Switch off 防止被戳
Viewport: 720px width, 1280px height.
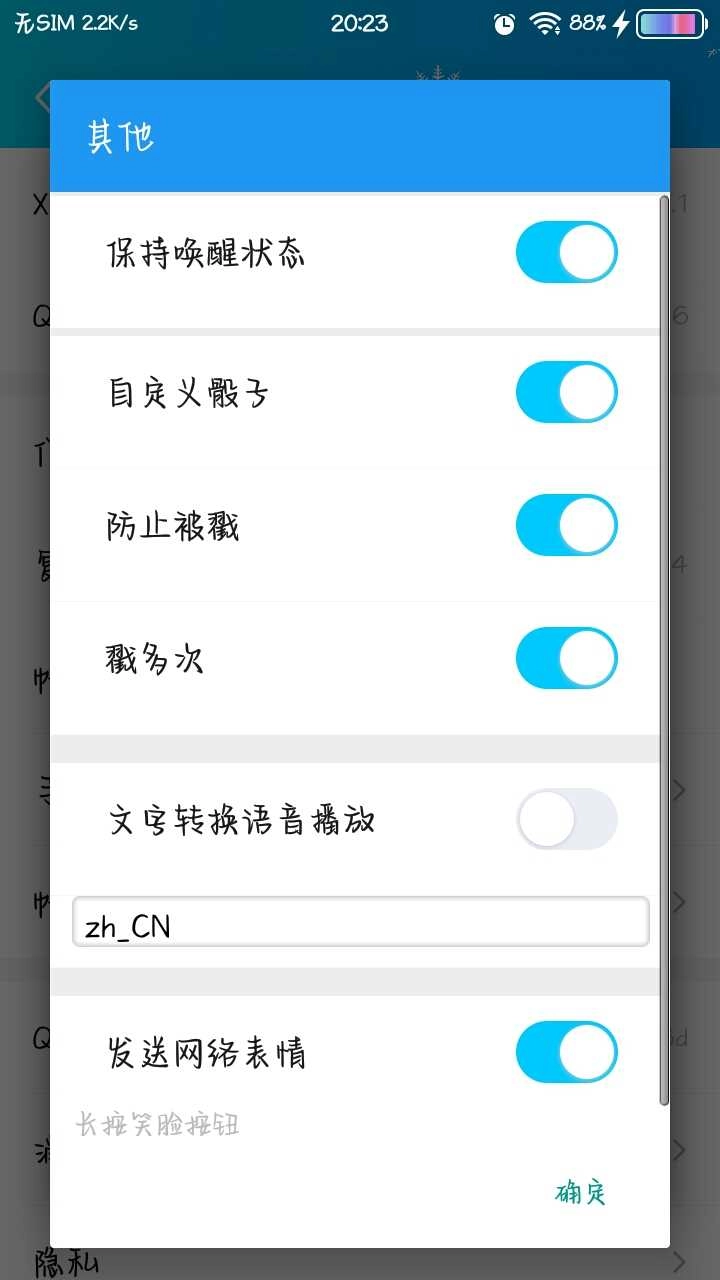pyautogui.click(x=566, y=525)
